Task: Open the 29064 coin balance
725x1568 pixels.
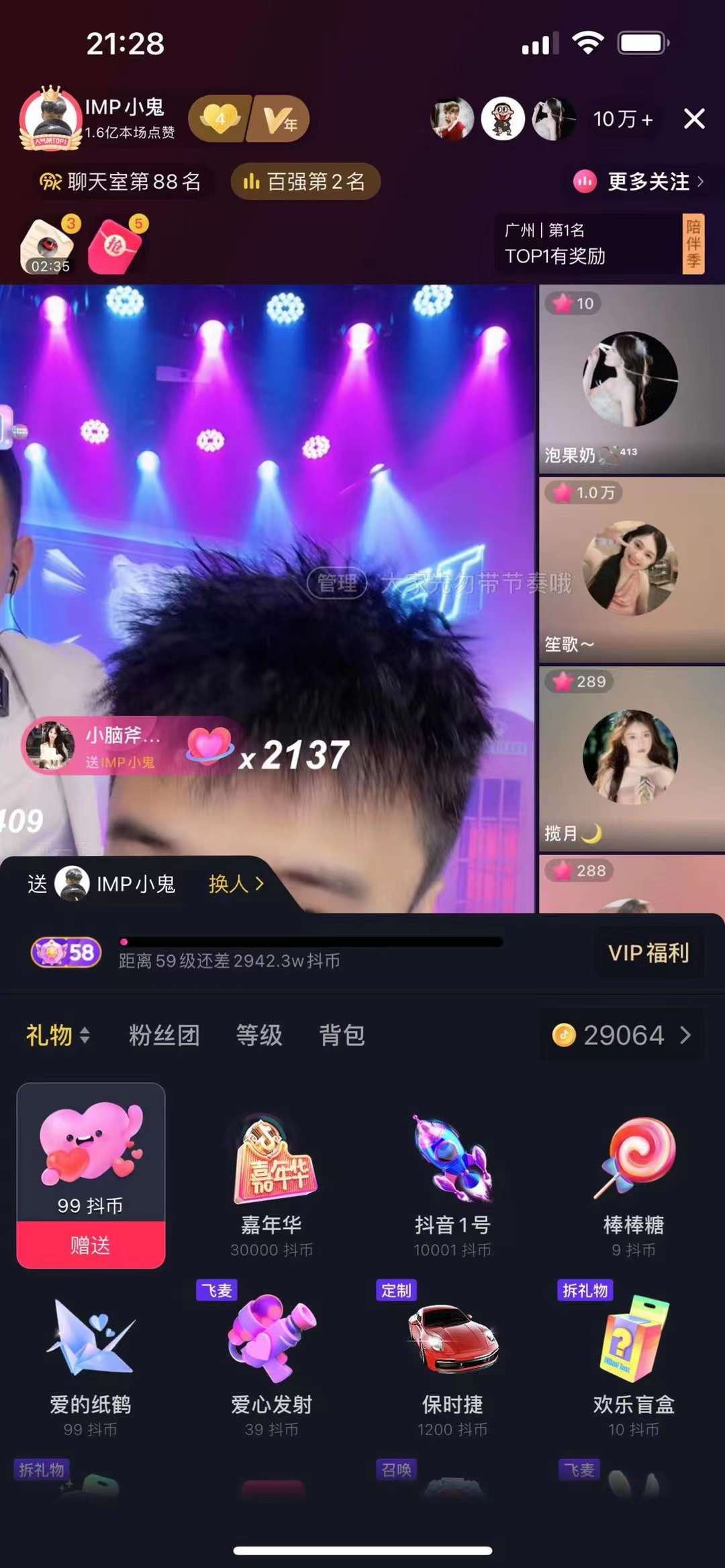Action: [x=622, y=1035]
